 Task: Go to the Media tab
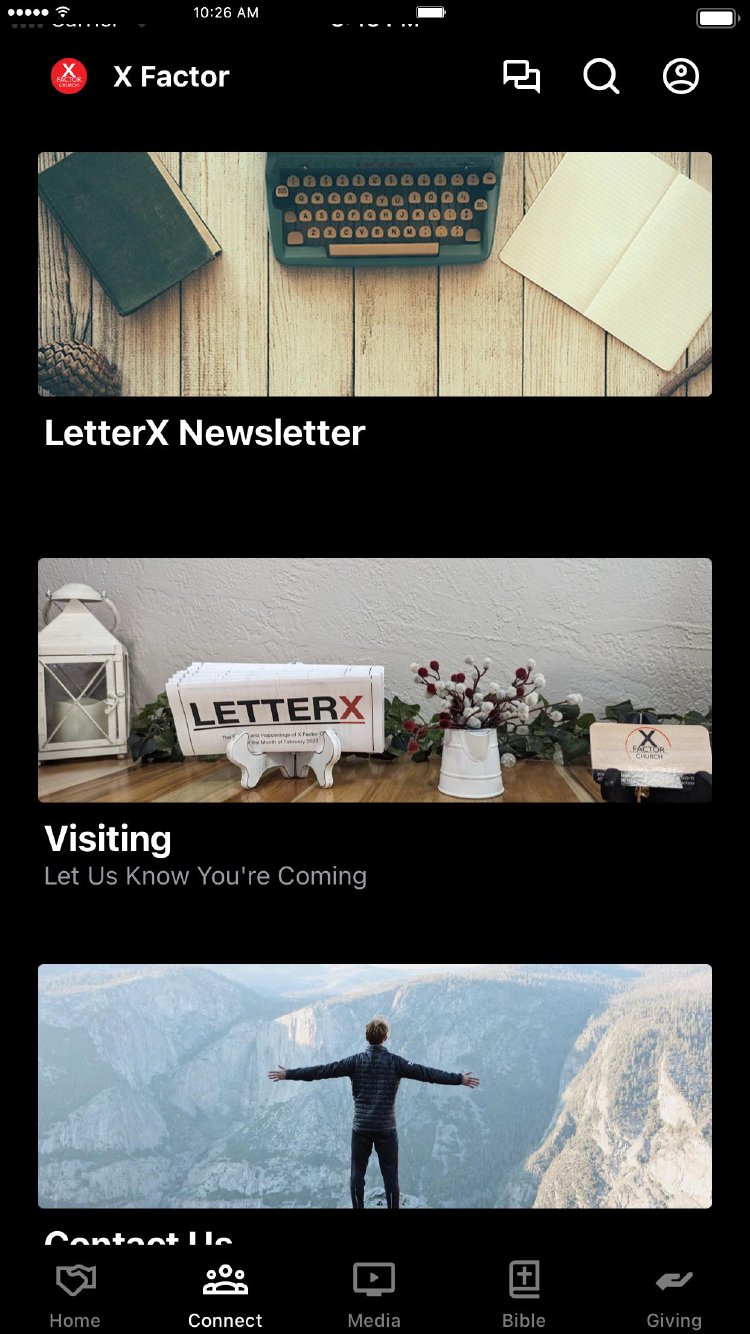[x=374, y=1294]
